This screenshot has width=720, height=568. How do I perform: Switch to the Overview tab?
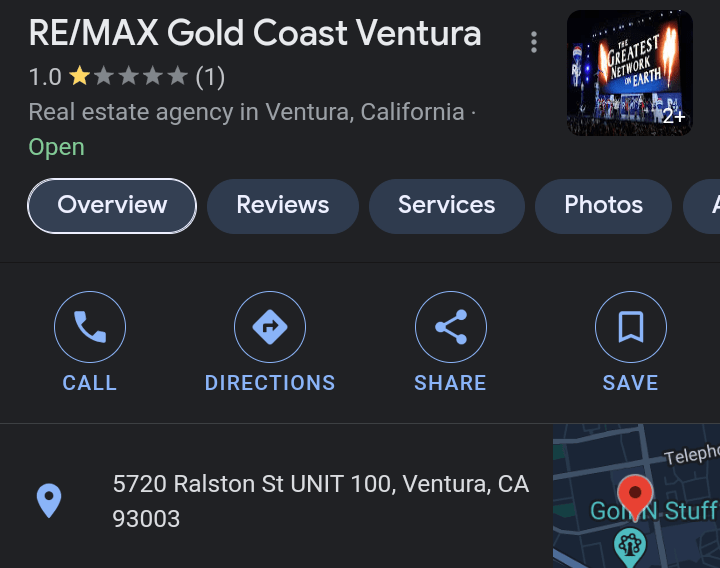(112, 205)
